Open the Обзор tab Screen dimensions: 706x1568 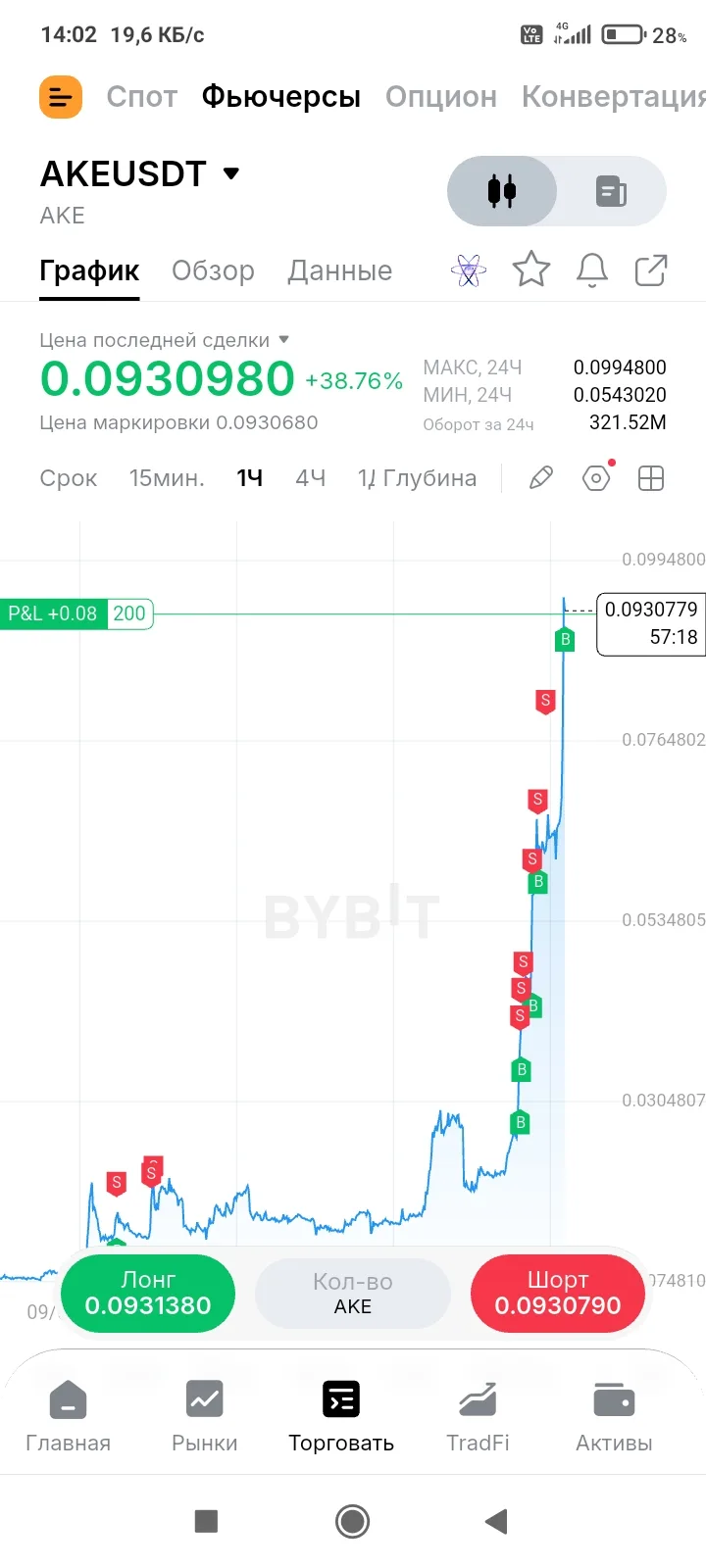[x=213, y=270]
